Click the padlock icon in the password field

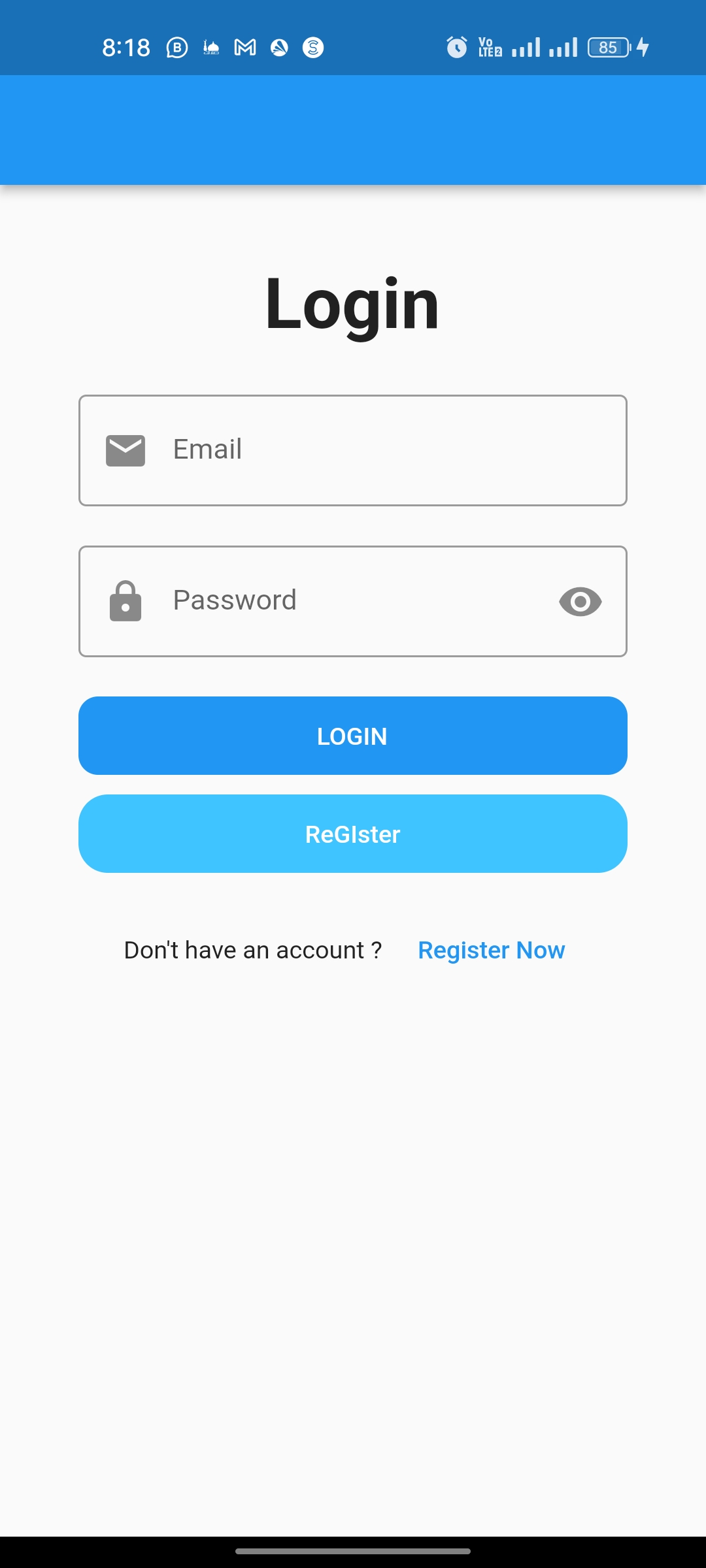coord(126,601)
